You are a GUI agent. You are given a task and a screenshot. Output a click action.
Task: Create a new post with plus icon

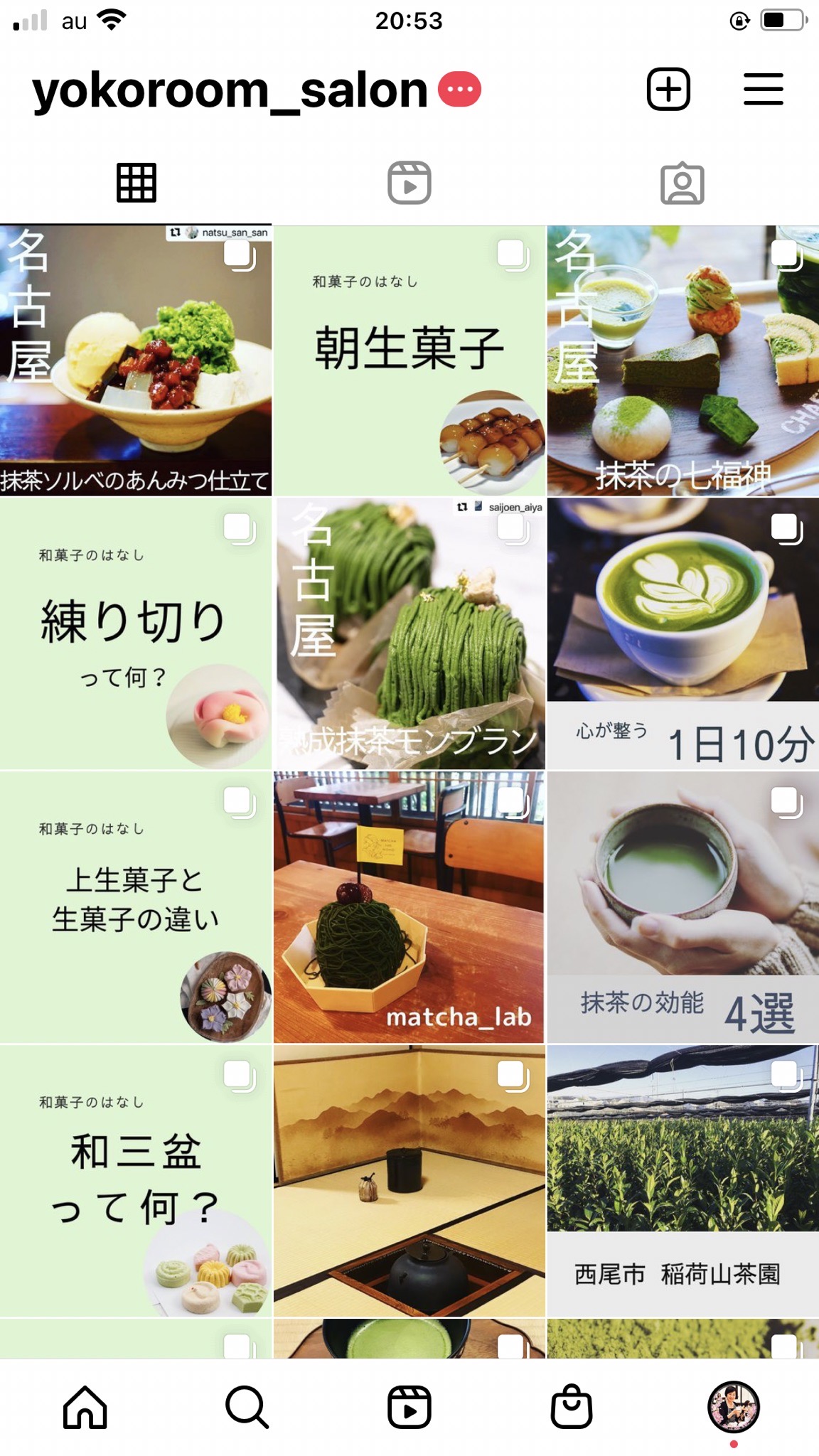pyautogui.click(x=668, y=90)
